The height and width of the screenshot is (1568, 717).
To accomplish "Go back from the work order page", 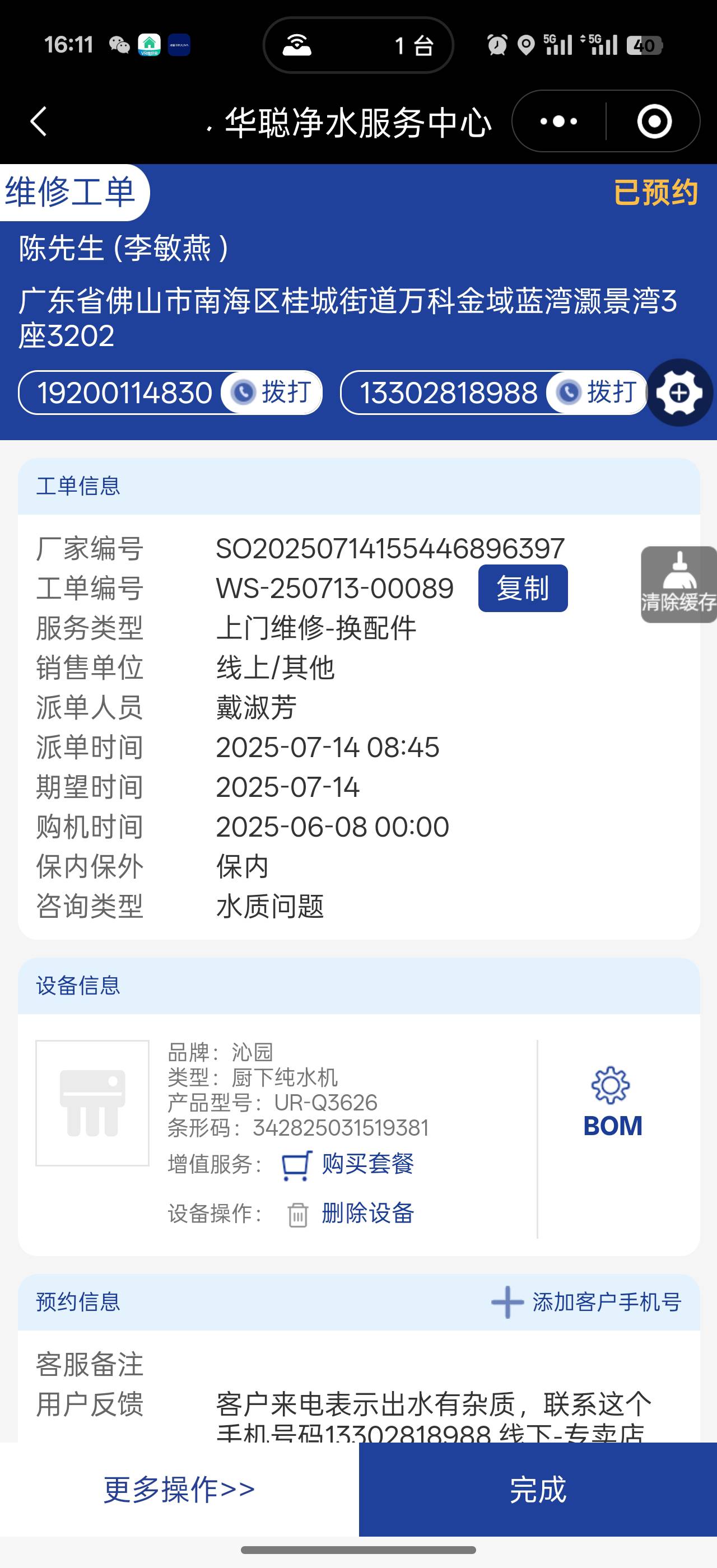I will point(38,122).
